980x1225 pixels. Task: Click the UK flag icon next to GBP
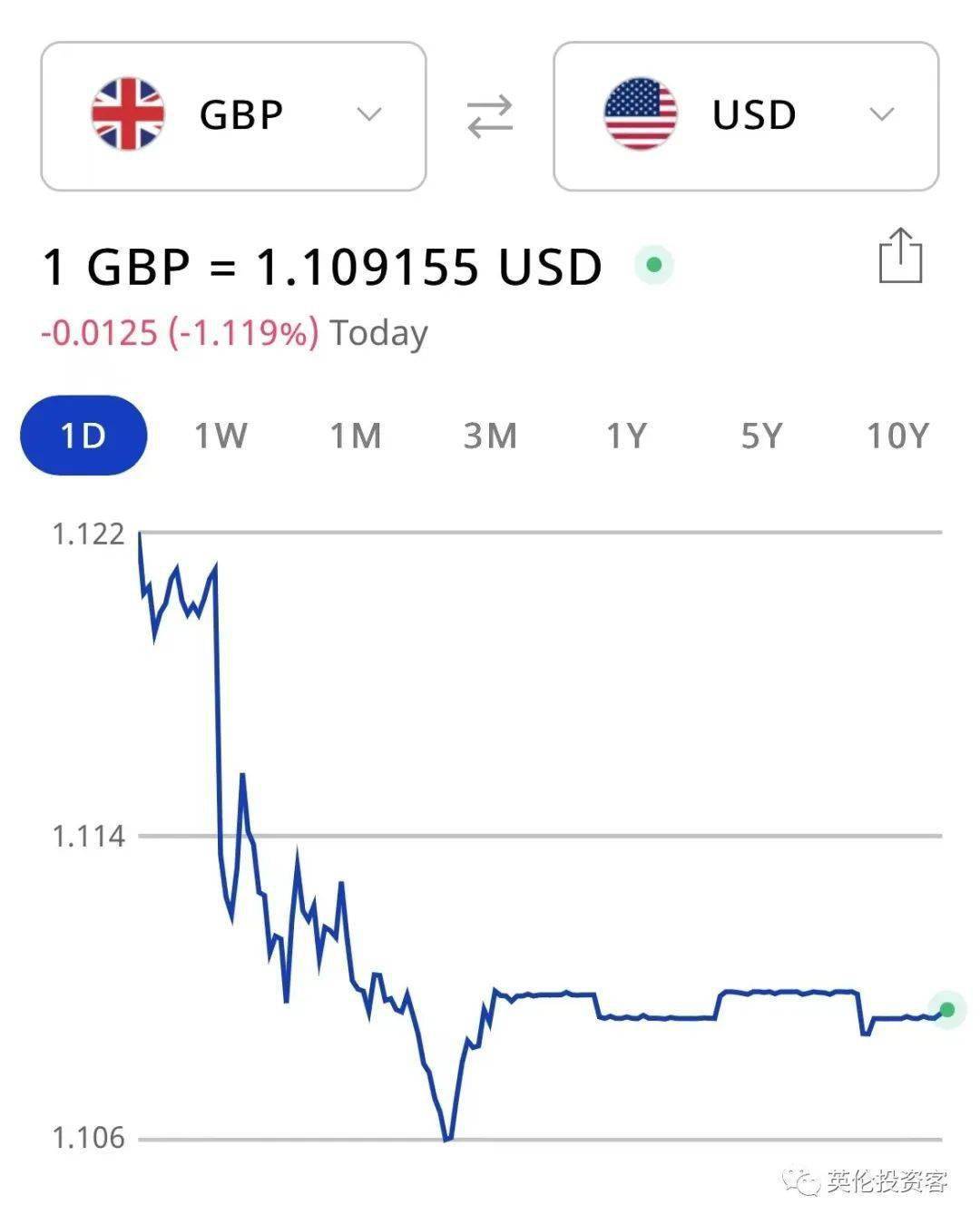click(127, 113)
